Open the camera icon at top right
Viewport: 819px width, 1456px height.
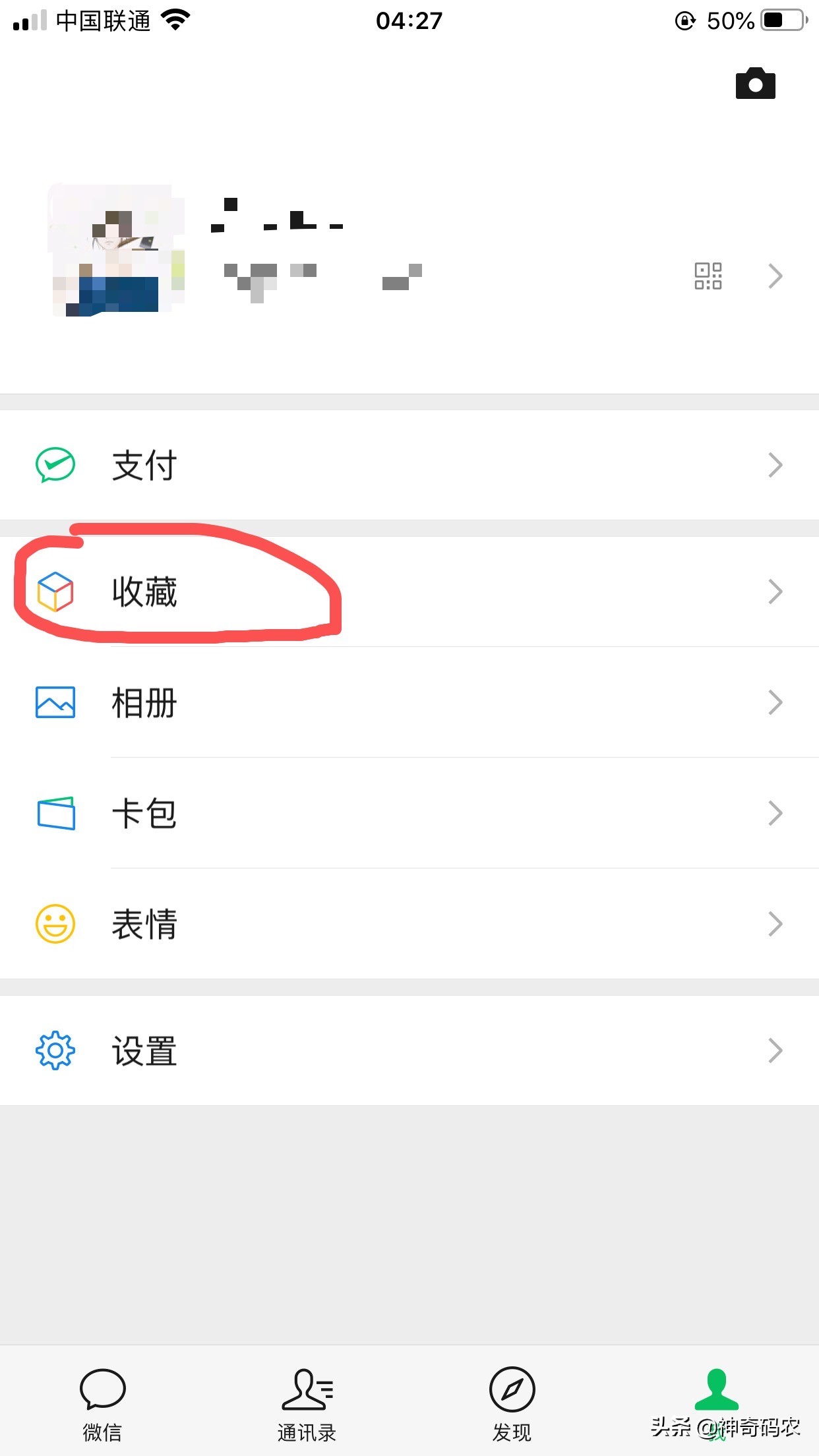point(756,83)
